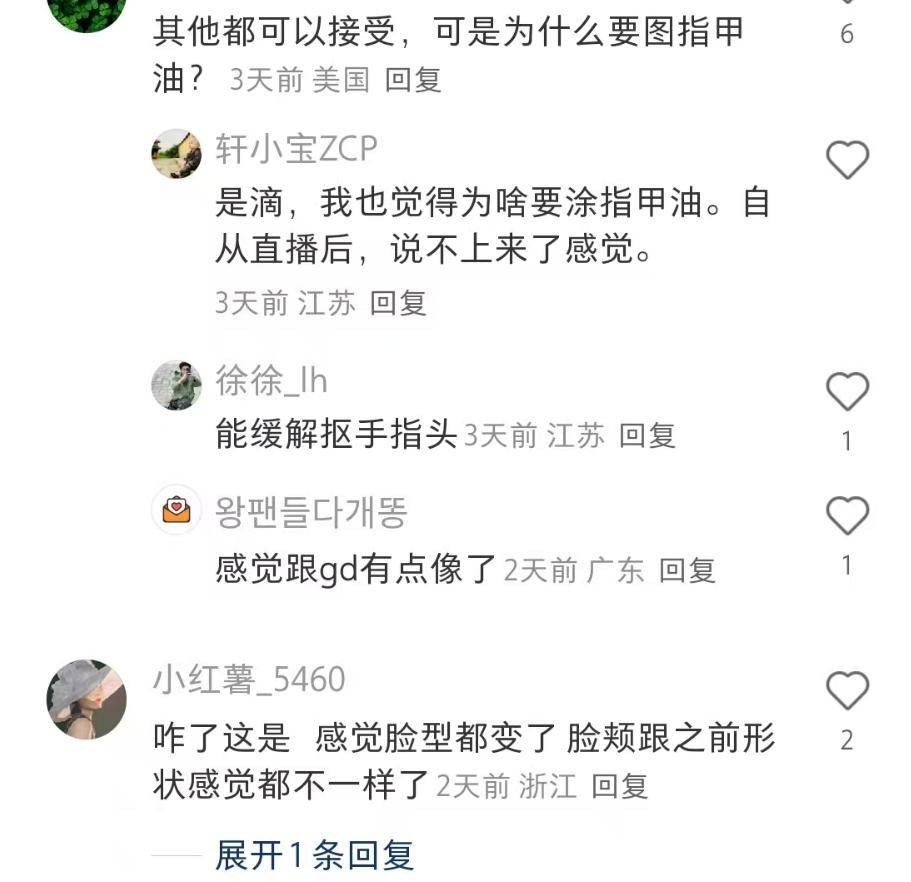Like 小红薯_5460's comment
This screenshot has width=911, height=882.
point(847,690)
